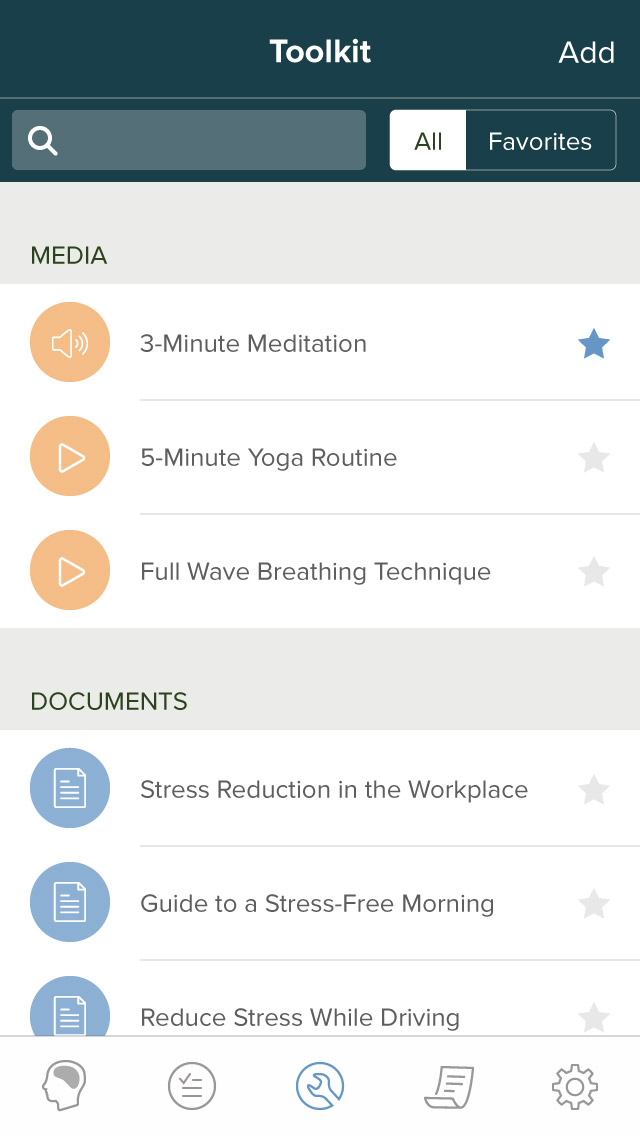The image size is (640, 1136).
Task: Tap Add in the header
Action: [586, 52]
